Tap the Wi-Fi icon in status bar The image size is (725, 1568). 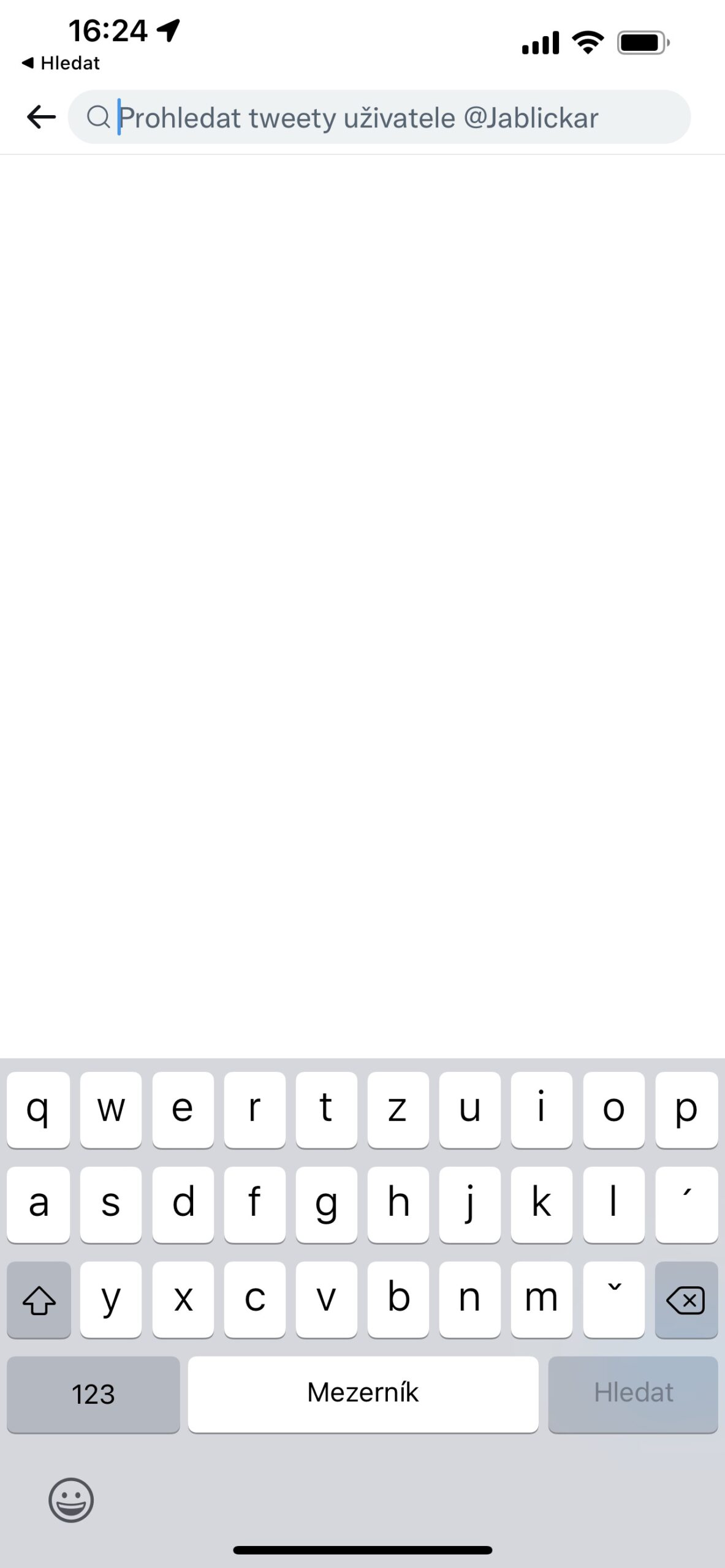pyautogui.click(x=587, y=41)
